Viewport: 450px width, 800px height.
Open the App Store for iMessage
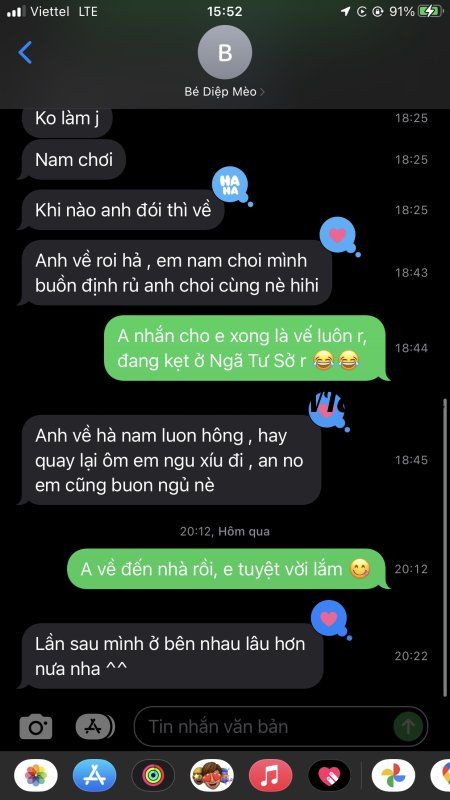[x=94, y=776]
